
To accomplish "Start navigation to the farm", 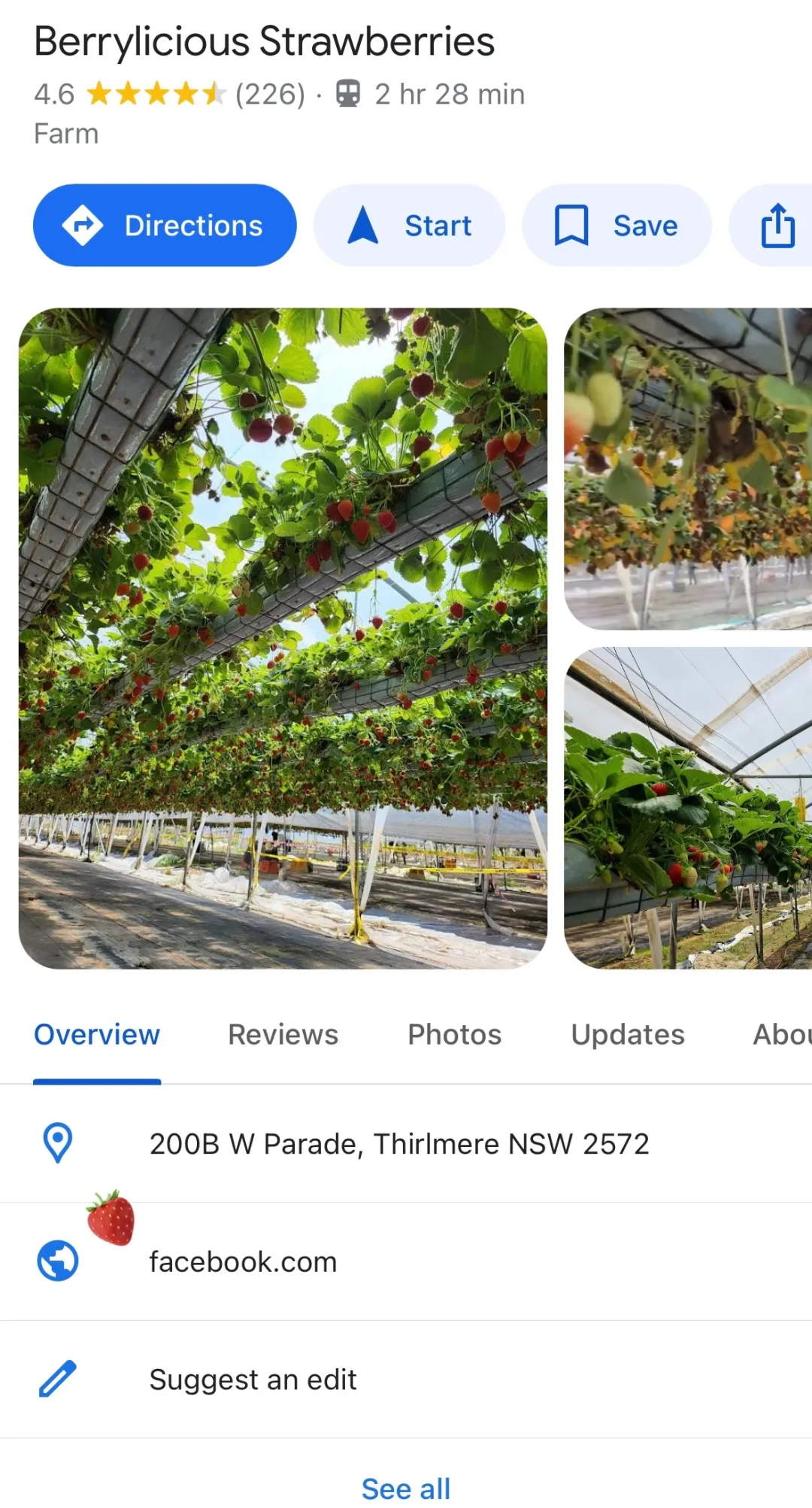I will click(x=409, y=226).
